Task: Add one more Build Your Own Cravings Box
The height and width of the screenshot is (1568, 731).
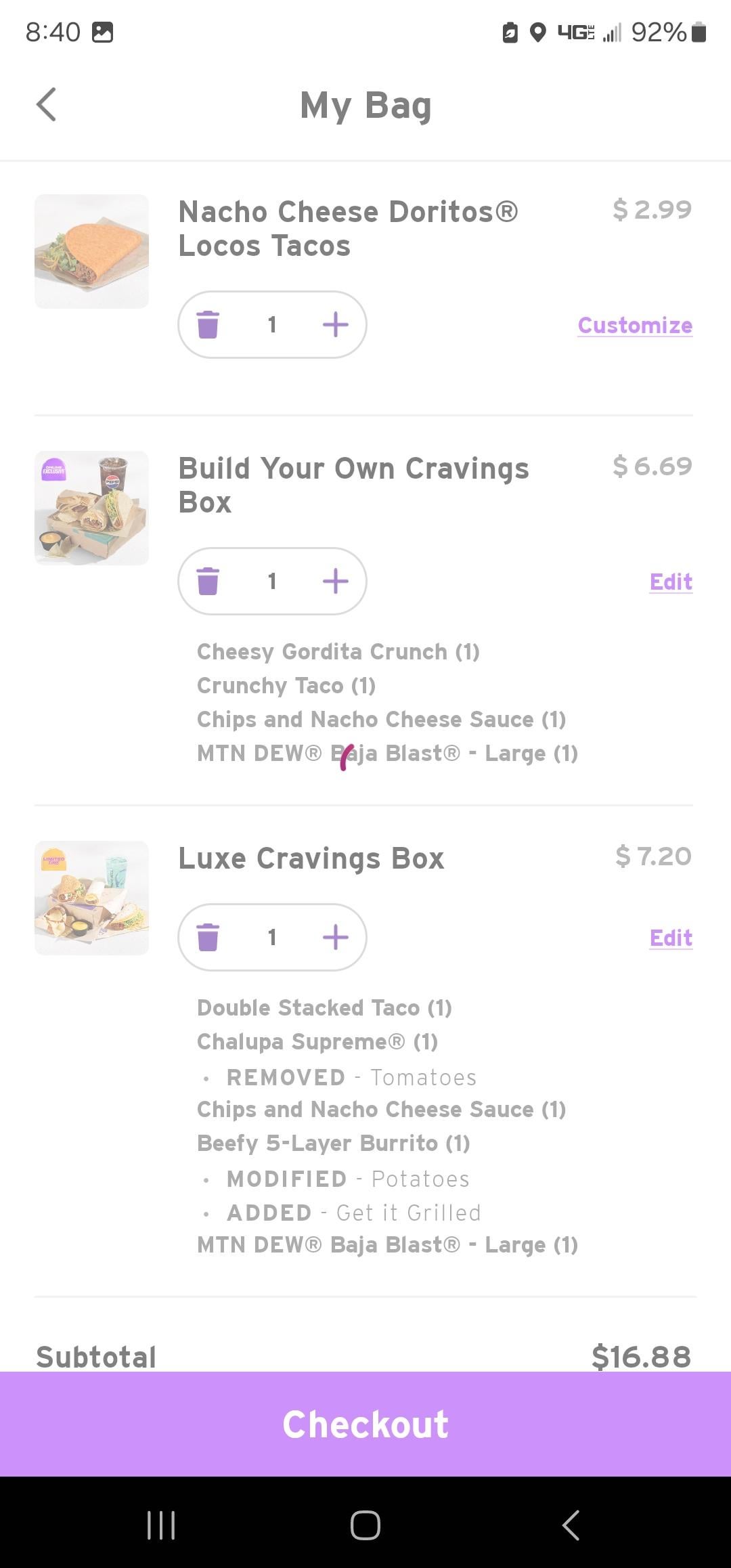Action: [x=336, y=582]
